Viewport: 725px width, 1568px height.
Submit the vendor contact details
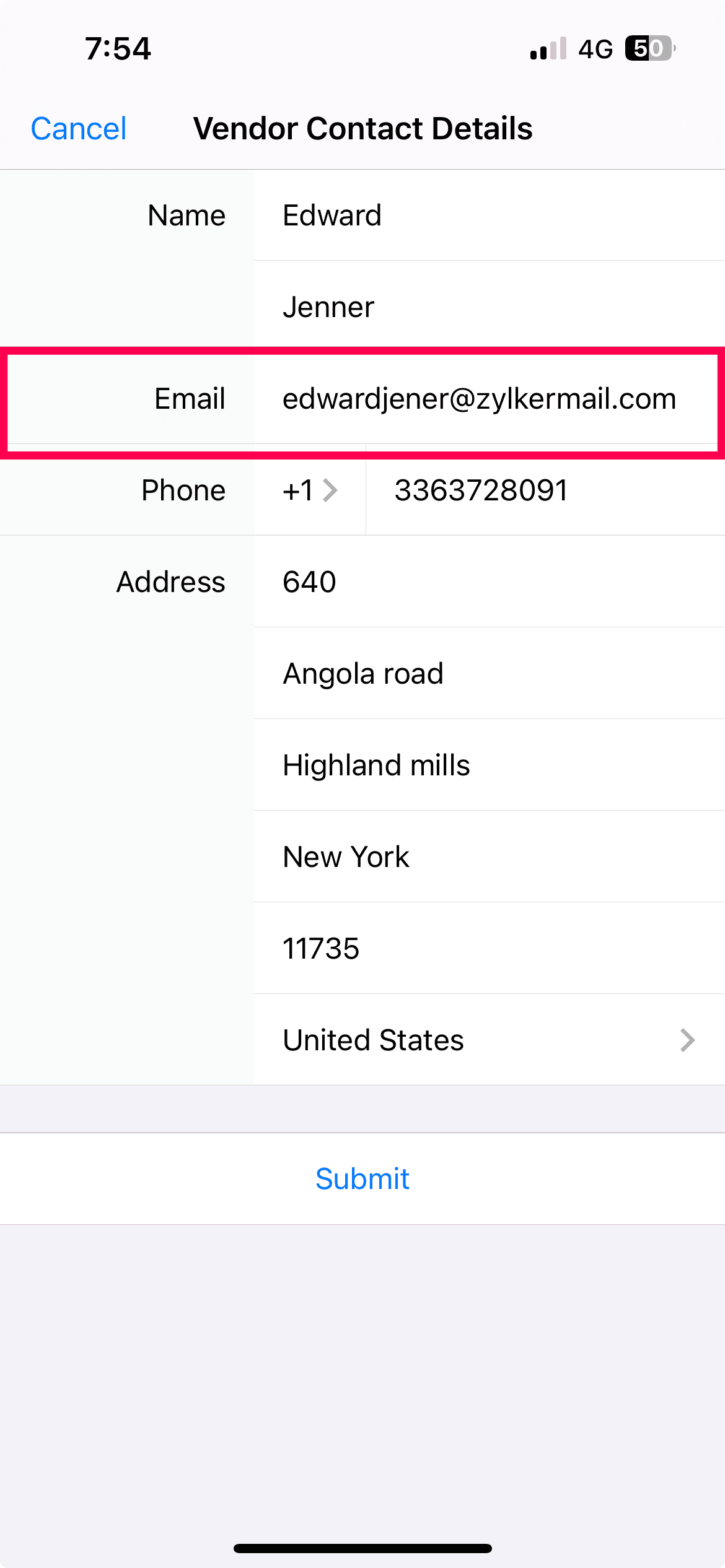pos(362,1179)
